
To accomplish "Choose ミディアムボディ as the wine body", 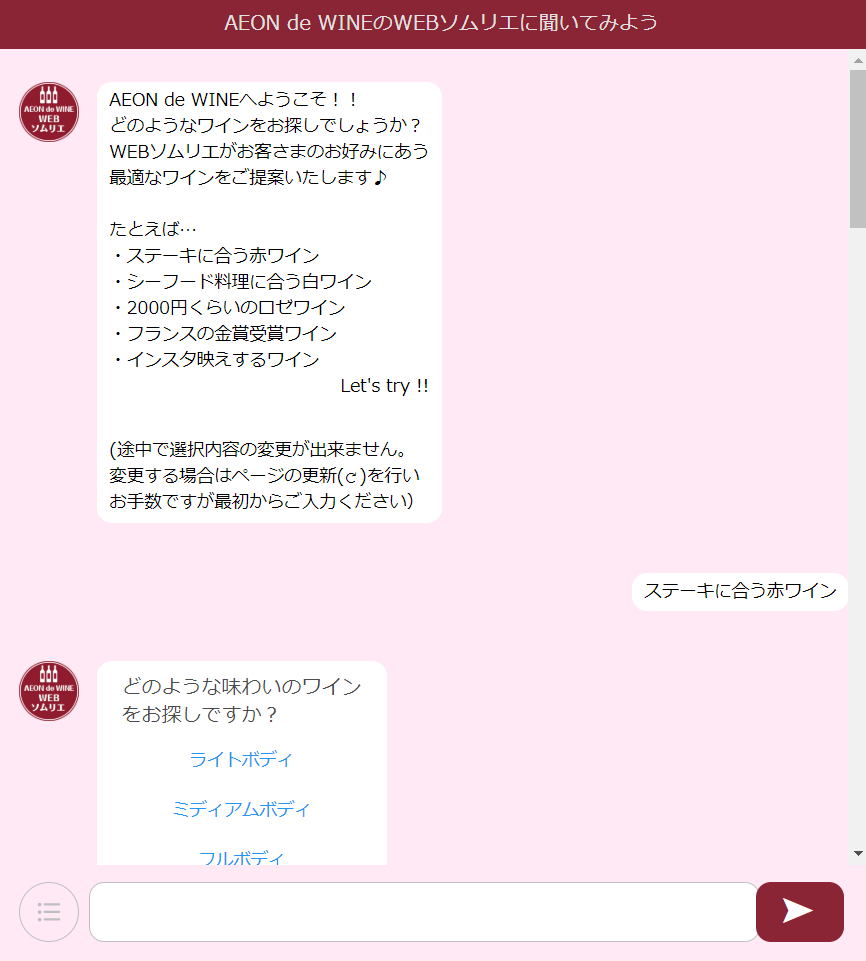I will 241,809.
